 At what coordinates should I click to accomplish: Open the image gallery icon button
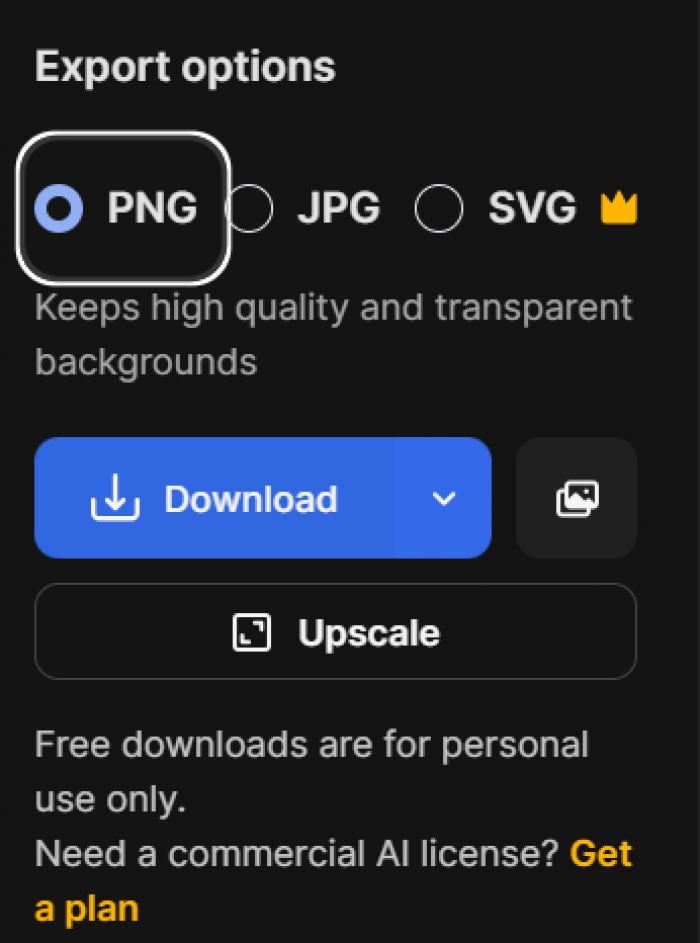click(577, 498)
